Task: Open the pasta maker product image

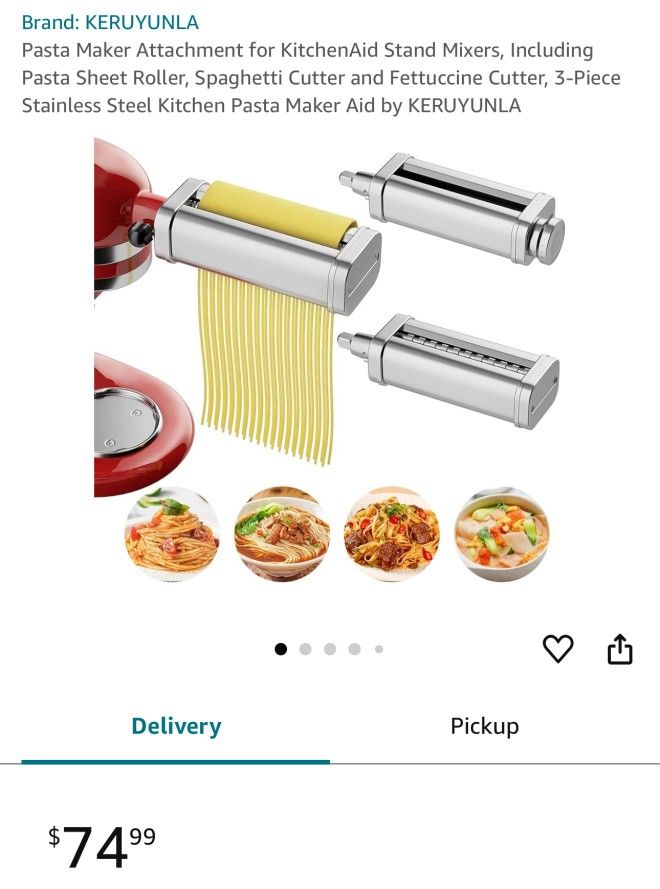Action: click(x=329, y=359)
